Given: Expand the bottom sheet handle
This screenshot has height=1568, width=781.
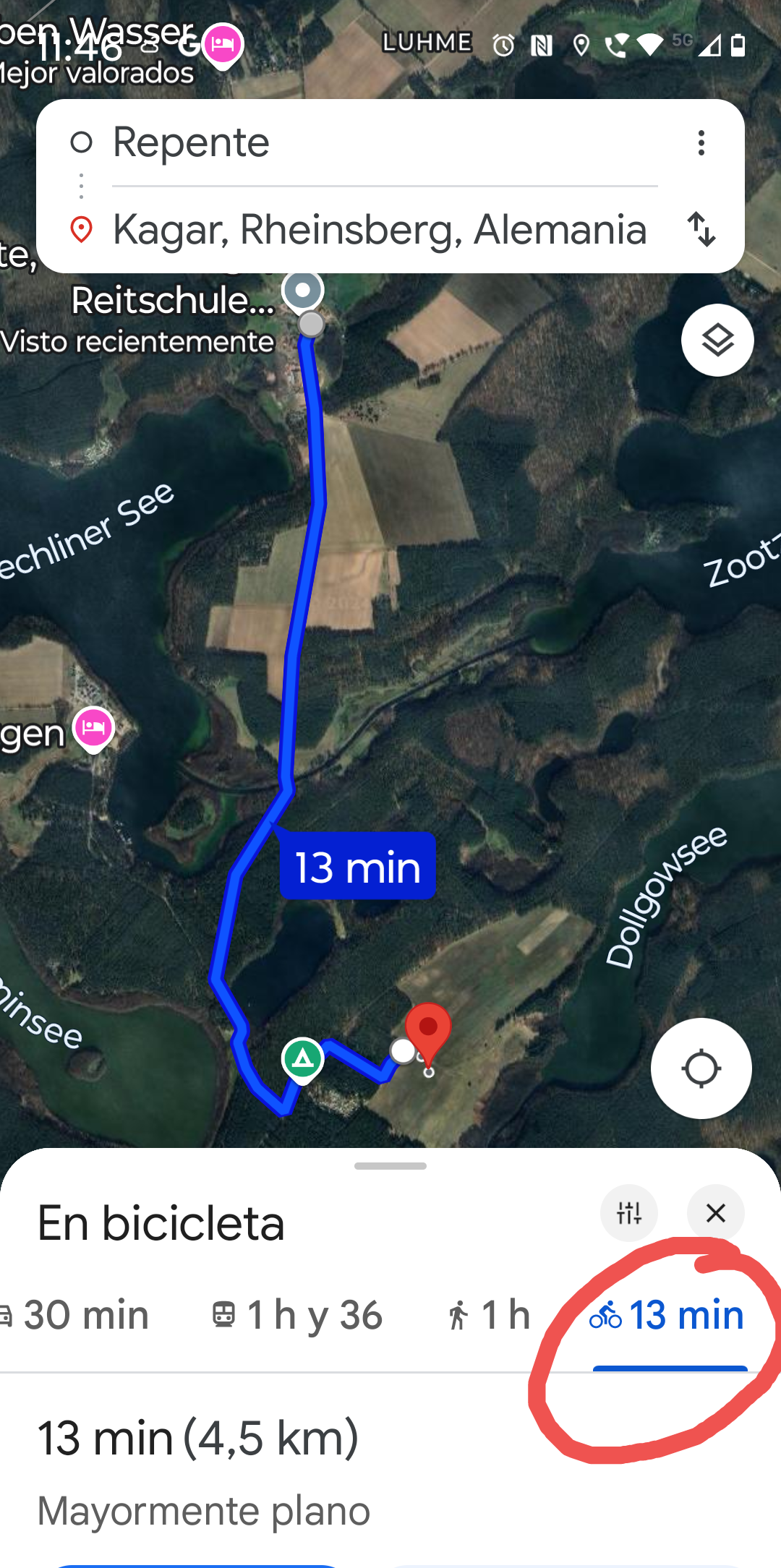Looking at the screenshot, I should 390,1165.
